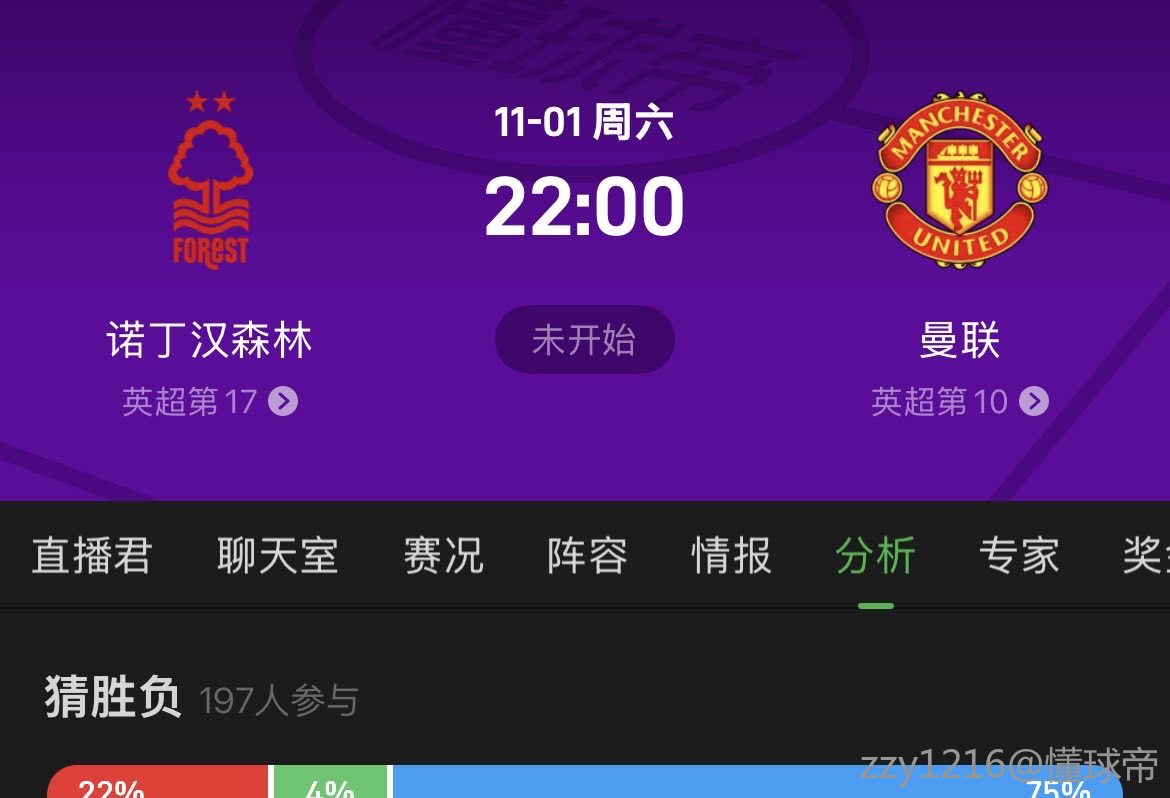Viewport: 1170px width, 798px height.
Task: Vote for a draw on green bar
Action: pos(330,783)
